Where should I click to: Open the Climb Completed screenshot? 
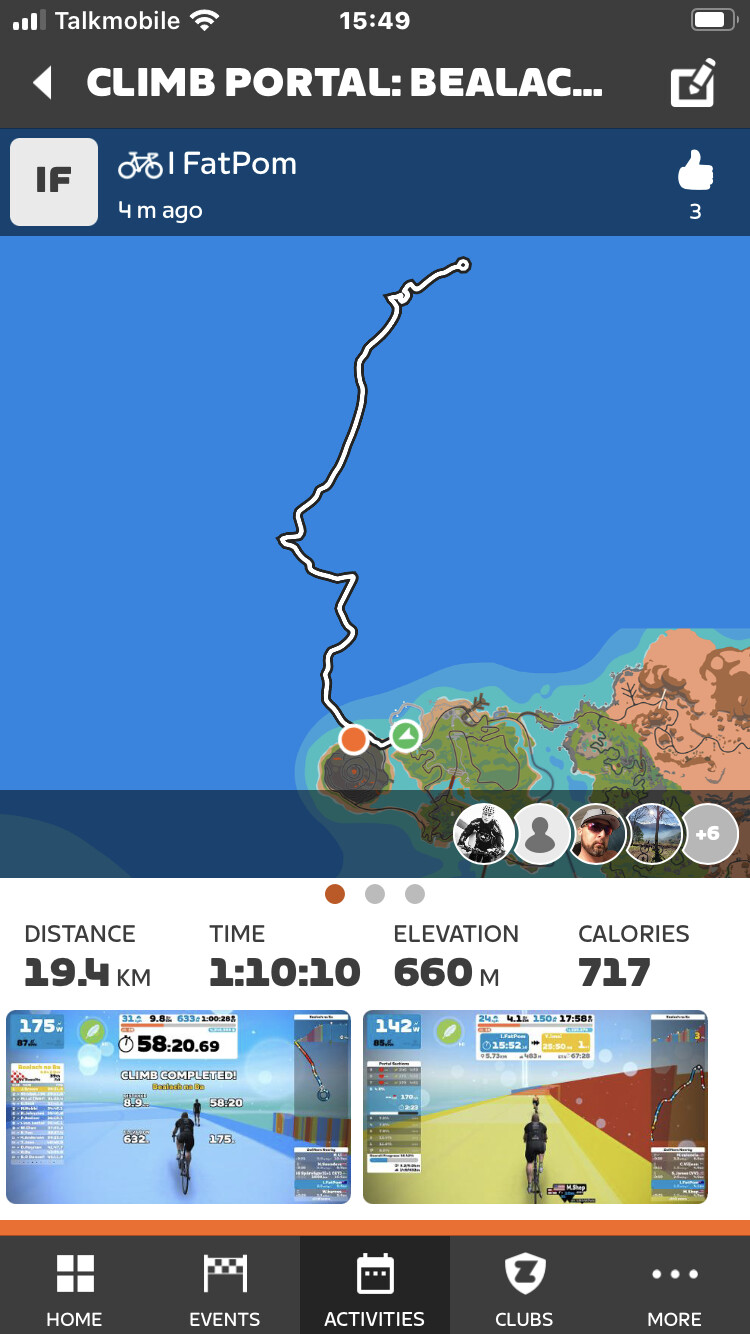(179, 1107)
